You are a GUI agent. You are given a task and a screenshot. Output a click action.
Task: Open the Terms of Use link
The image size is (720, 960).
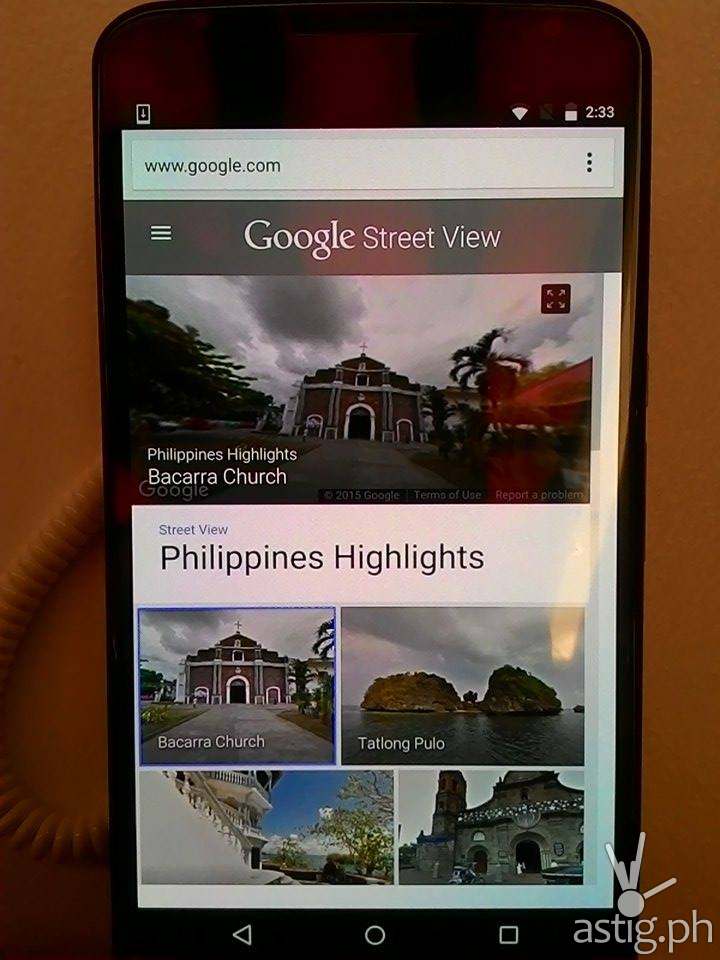(x=447, y=495)
